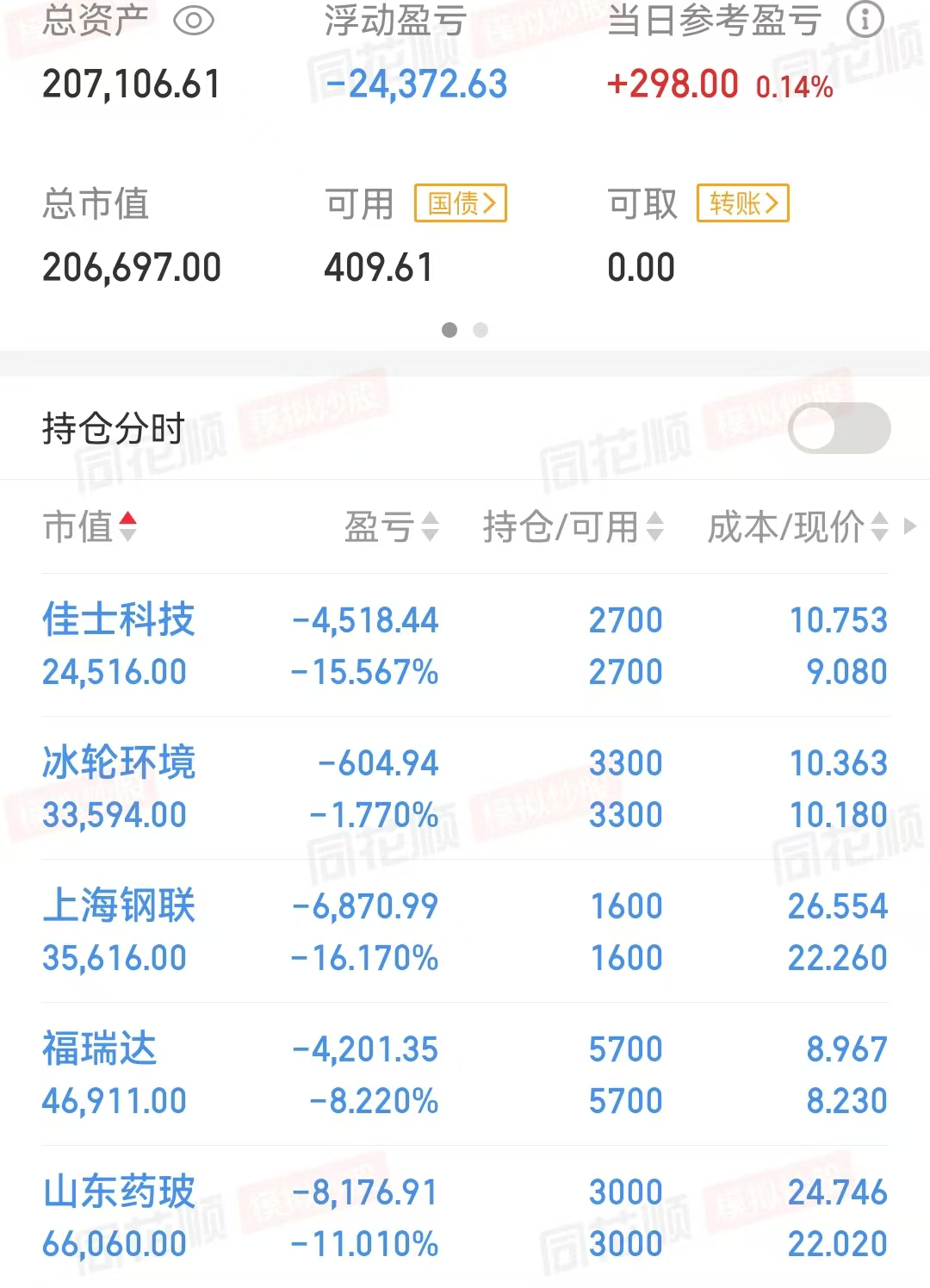The width and height of the screenshot is (930, 1288).
Task: Click the 当日参考盈亏 value +298.00
Action: tap(673, 84)
